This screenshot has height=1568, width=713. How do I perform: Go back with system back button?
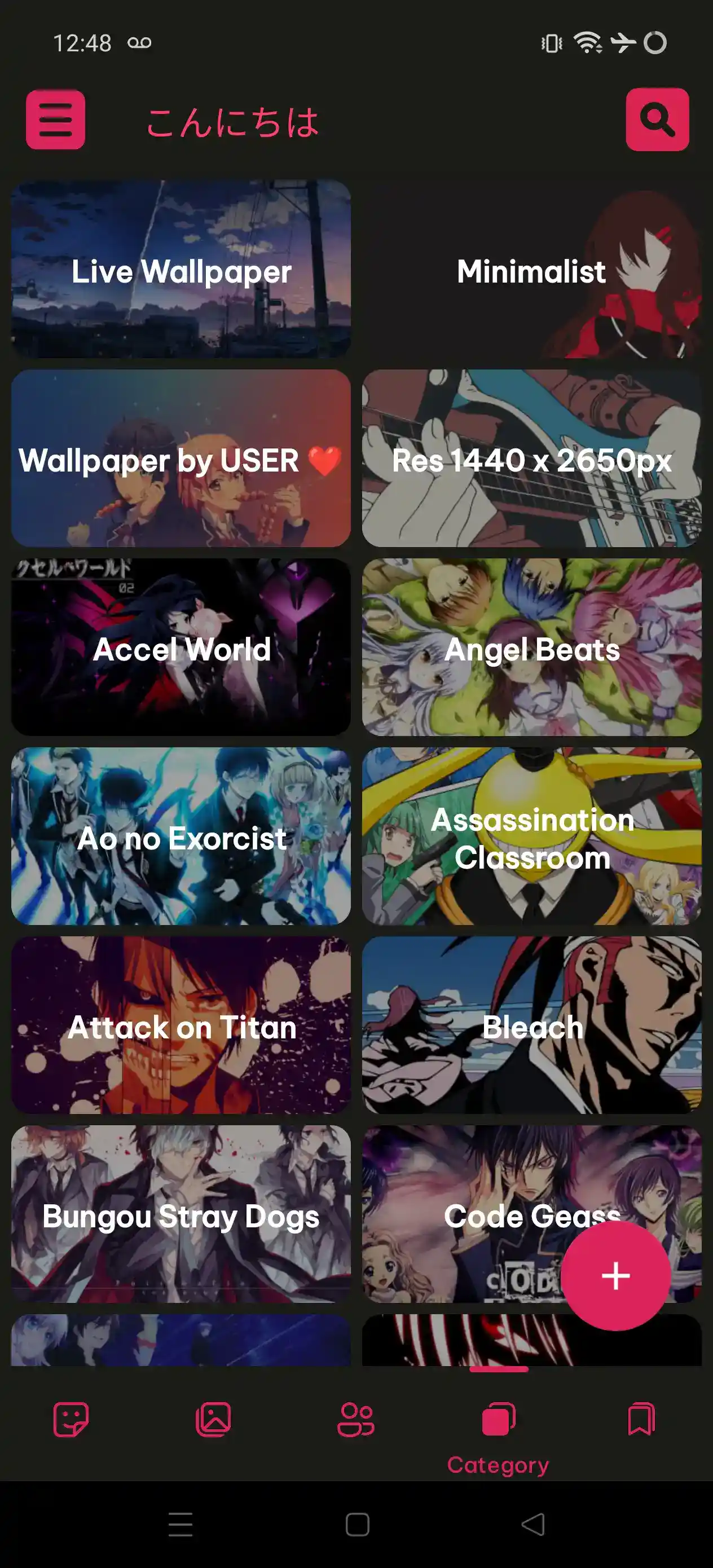(x=534, y=1524)
